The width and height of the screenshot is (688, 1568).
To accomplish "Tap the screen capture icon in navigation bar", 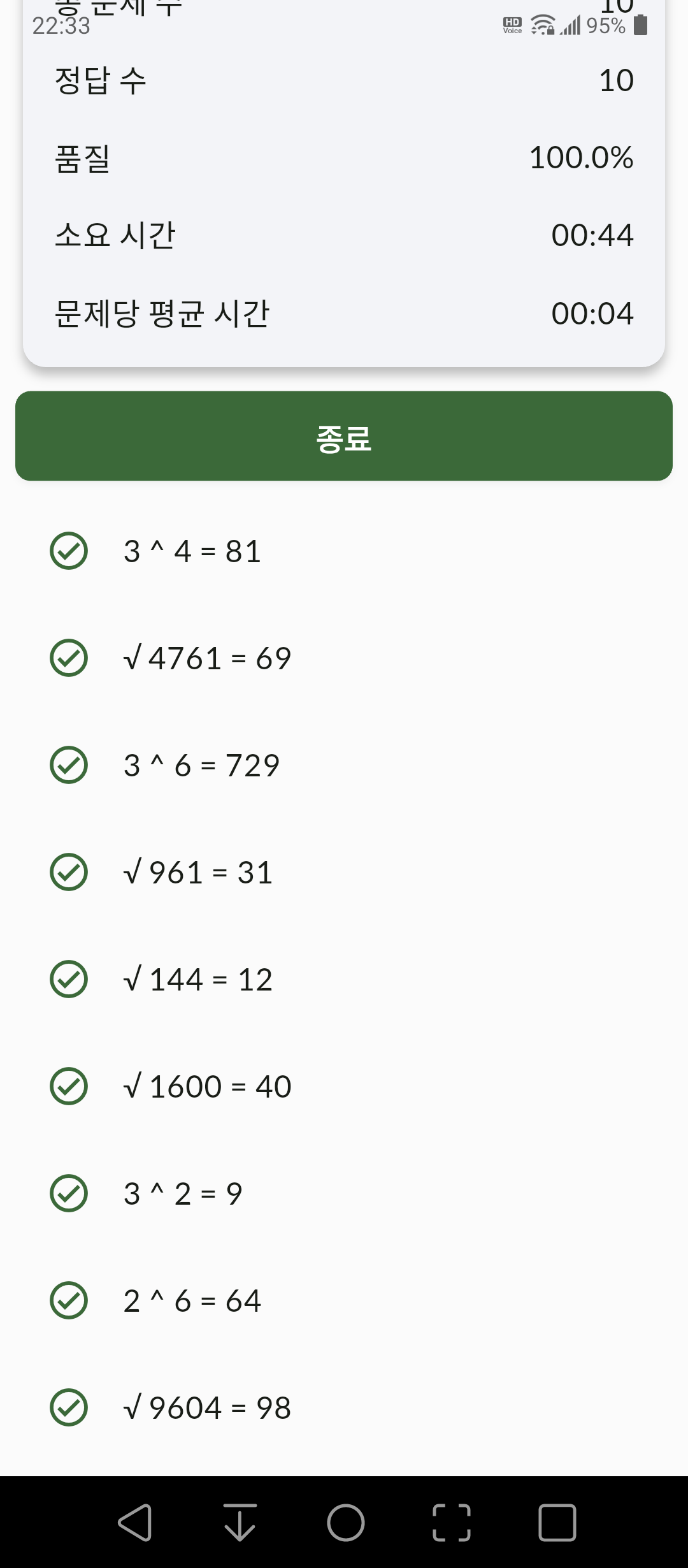I will 452,1522.
